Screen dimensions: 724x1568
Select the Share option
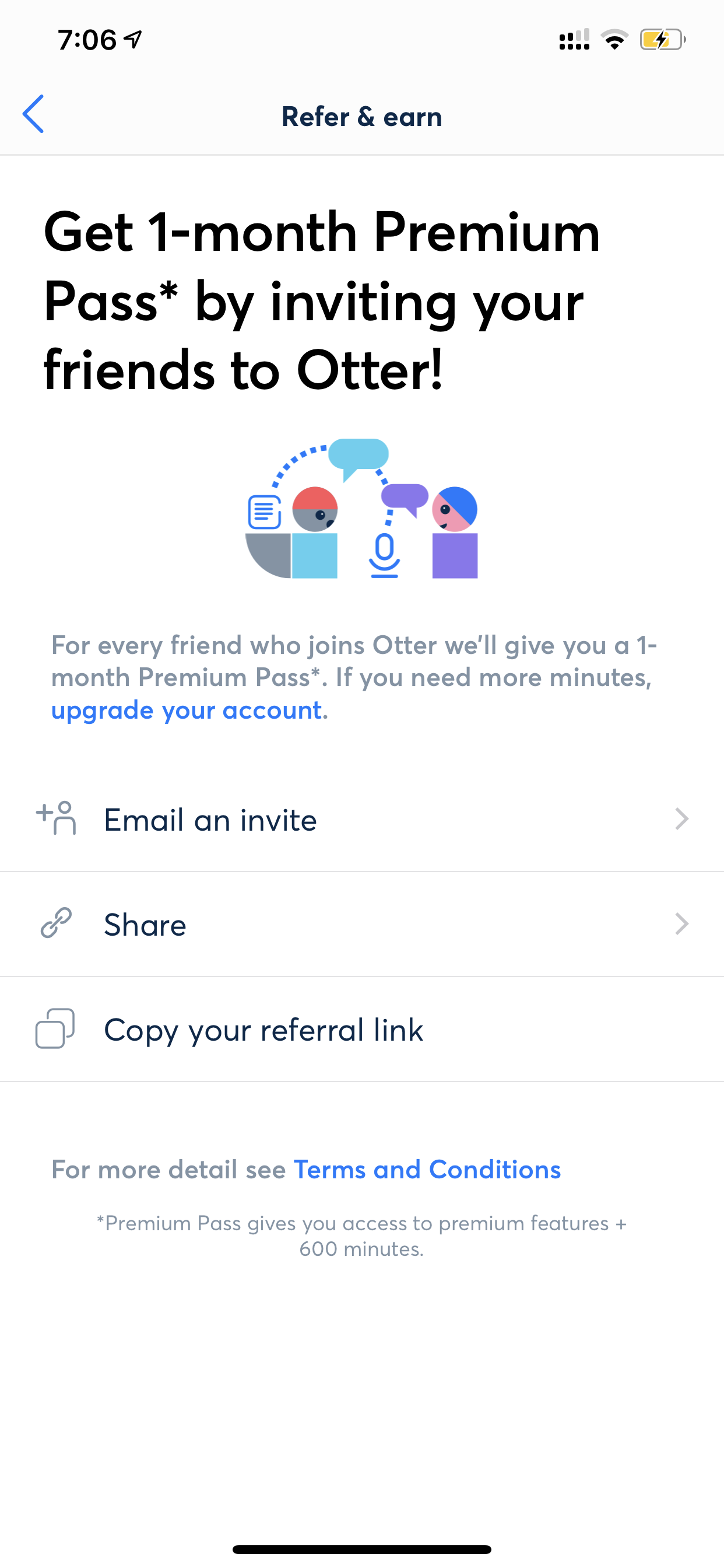click(361, 925)
